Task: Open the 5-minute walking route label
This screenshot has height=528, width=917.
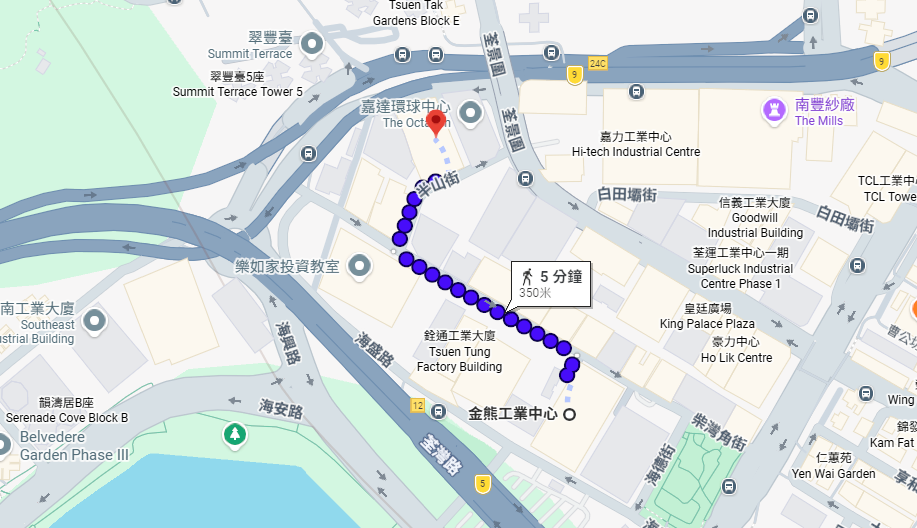Action: click(549, 283)
